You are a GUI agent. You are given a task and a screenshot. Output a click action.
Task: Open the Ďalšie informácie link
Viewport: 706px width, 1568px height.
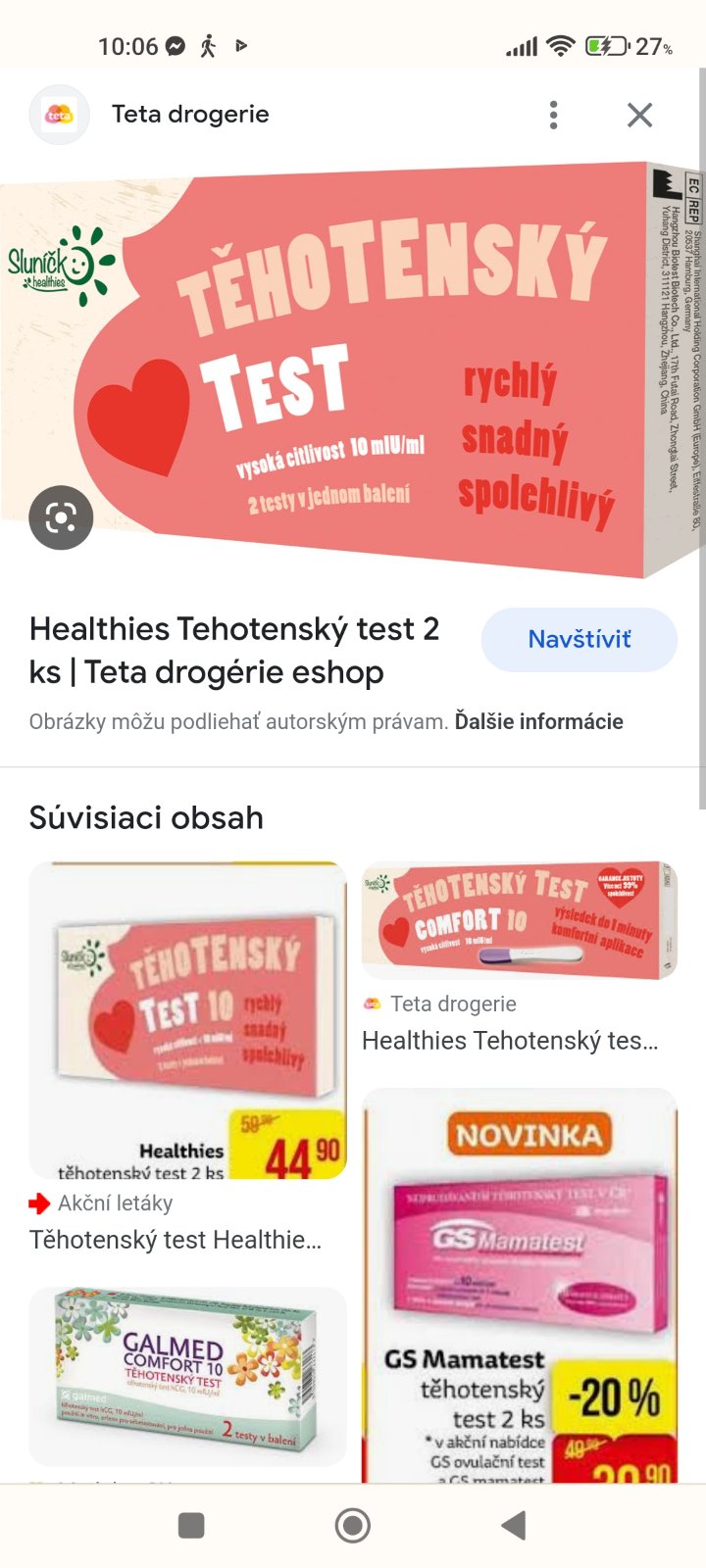538,721
